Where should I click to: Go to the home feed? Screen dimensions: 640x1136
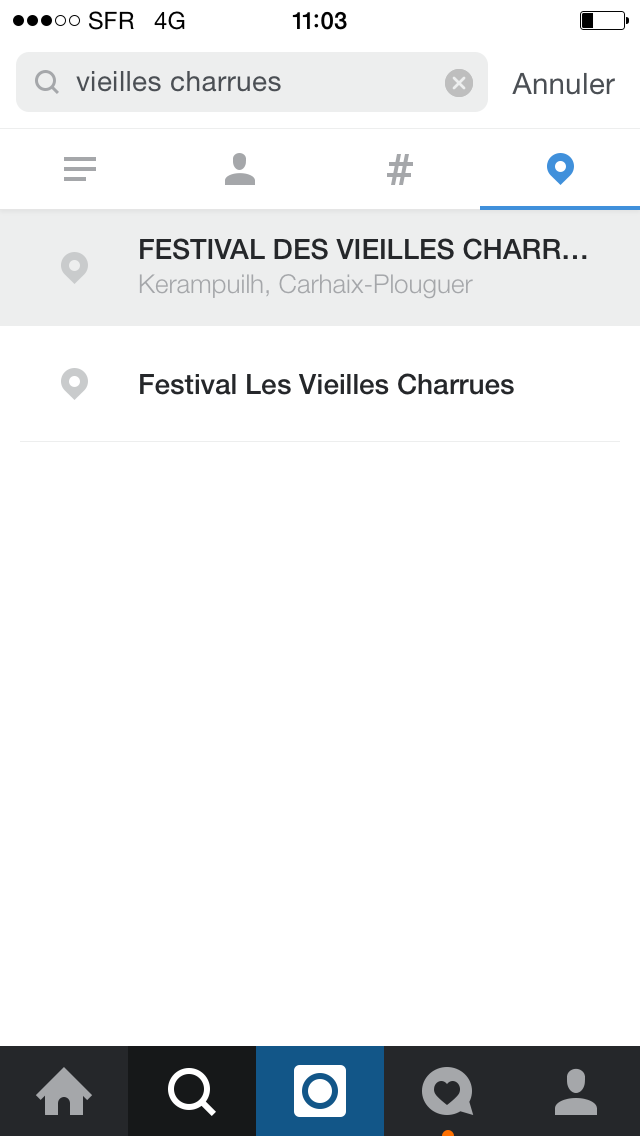[x=64, y=1091]
